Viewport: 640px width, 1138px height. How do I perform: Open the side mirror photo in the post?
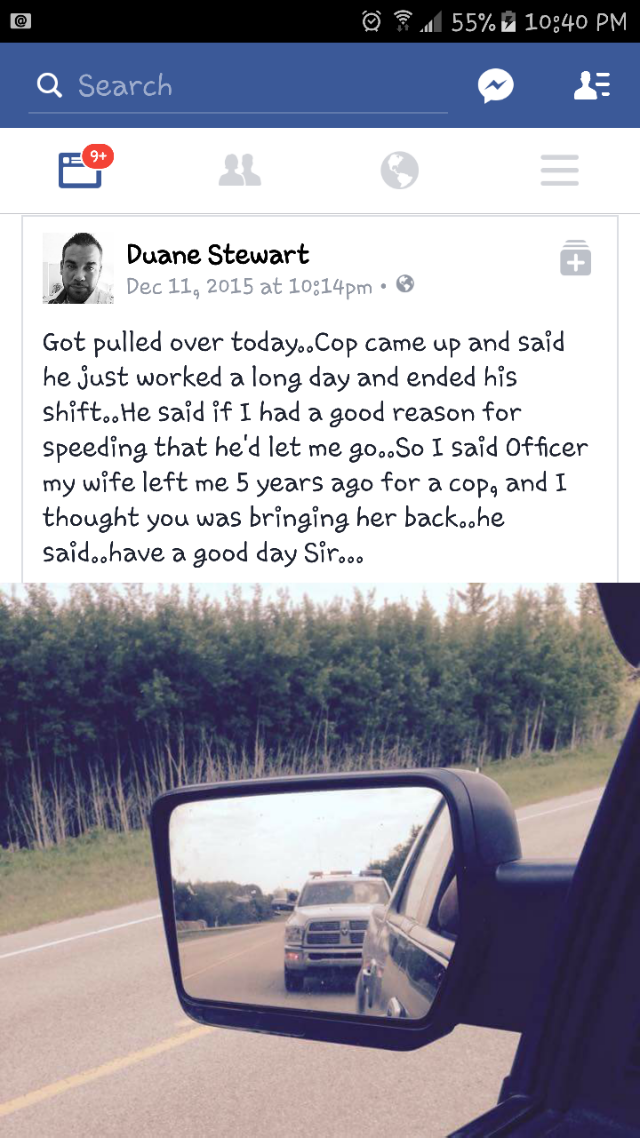320,860
